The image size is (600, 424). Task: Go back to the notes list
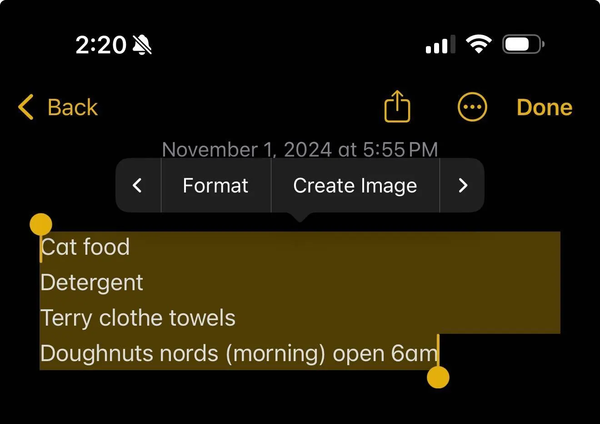click(58, 107)
